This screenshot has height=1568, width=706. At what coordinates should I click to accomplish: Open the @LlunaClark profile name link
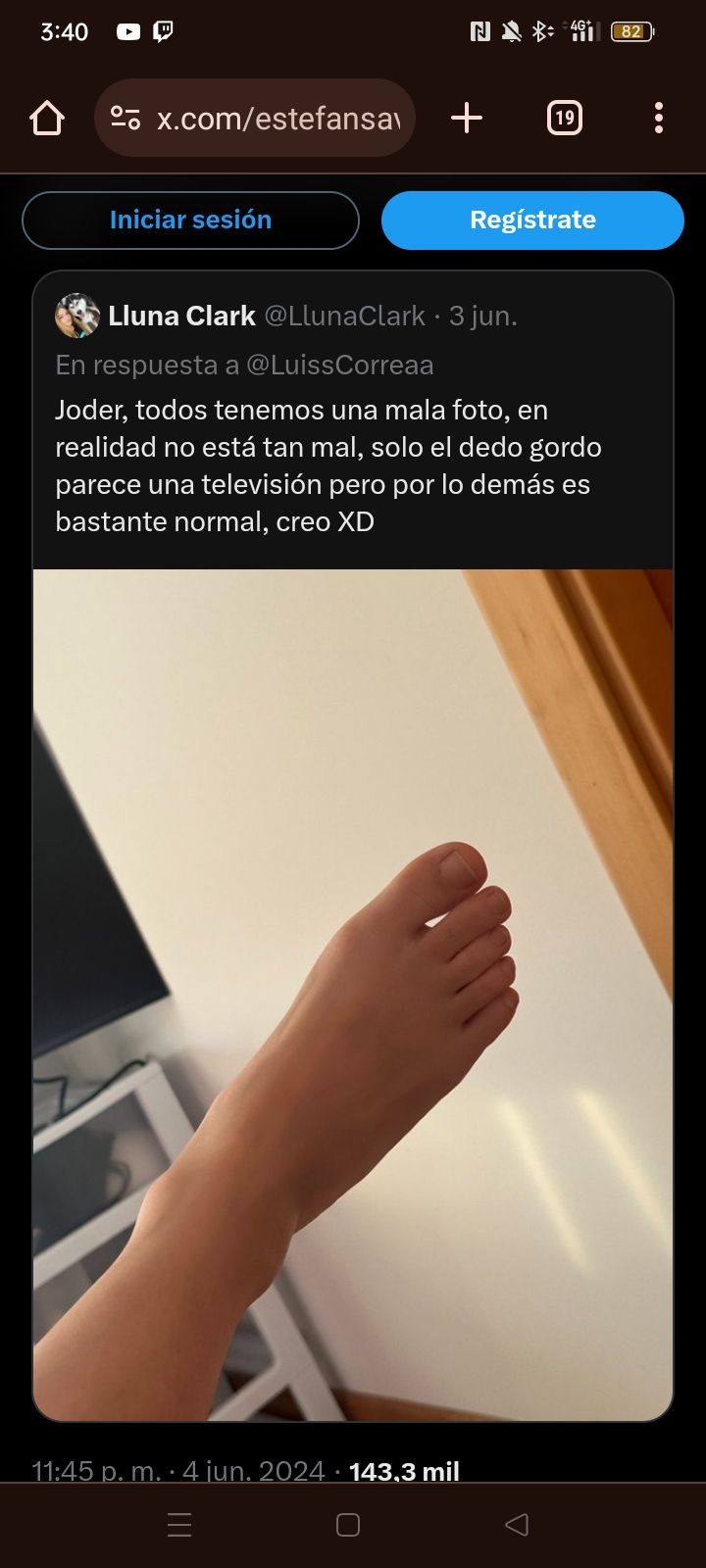coord(344,316)
